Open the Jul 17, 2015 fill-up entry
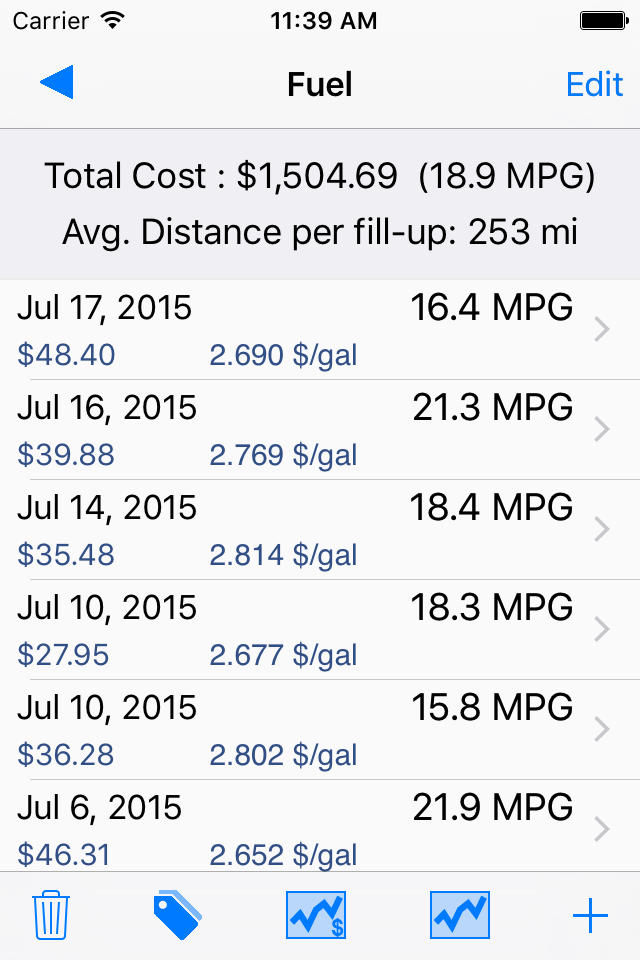 point(320,330)
